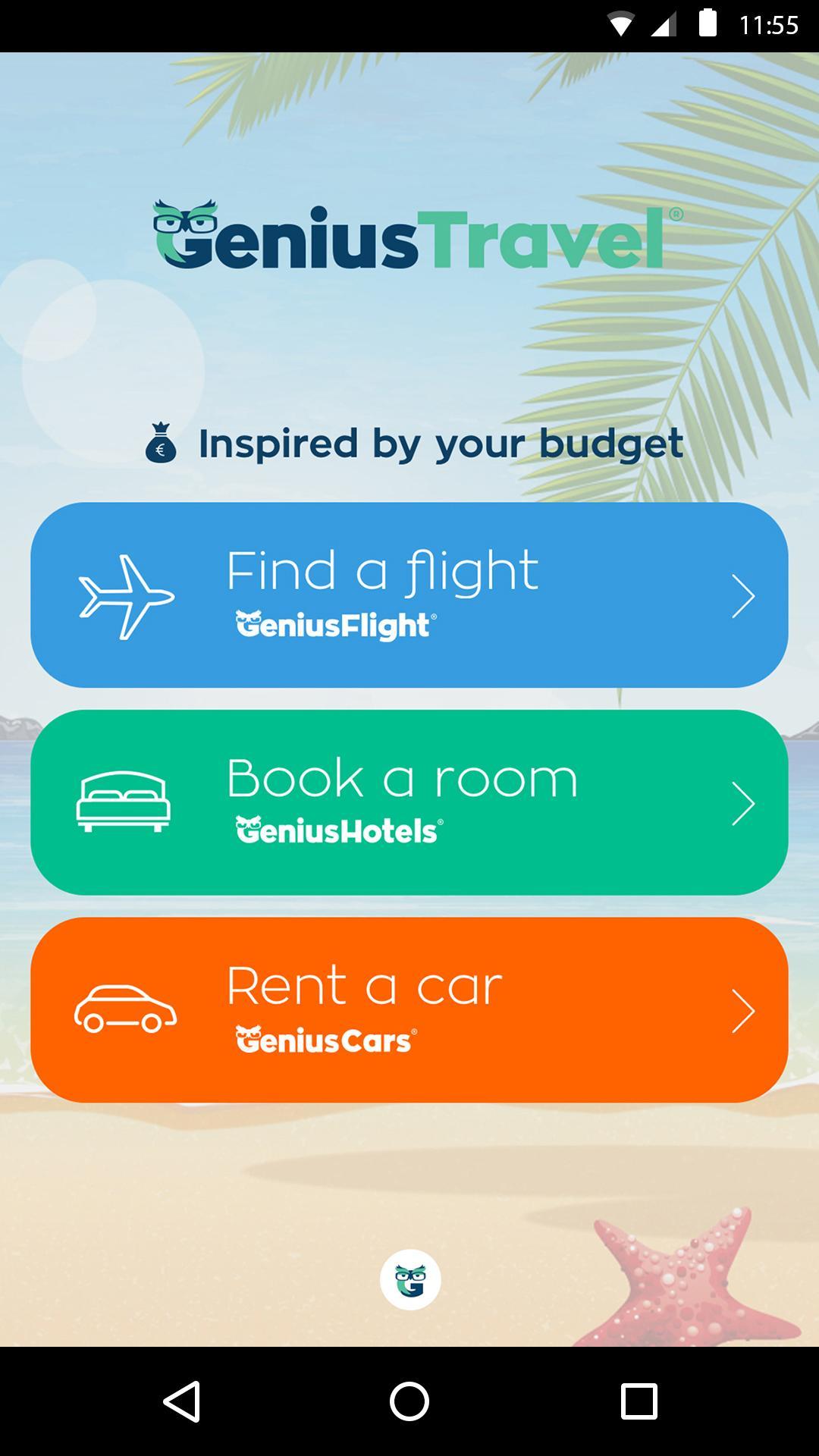Tap the round Genius owl icon

(410, 1279)
